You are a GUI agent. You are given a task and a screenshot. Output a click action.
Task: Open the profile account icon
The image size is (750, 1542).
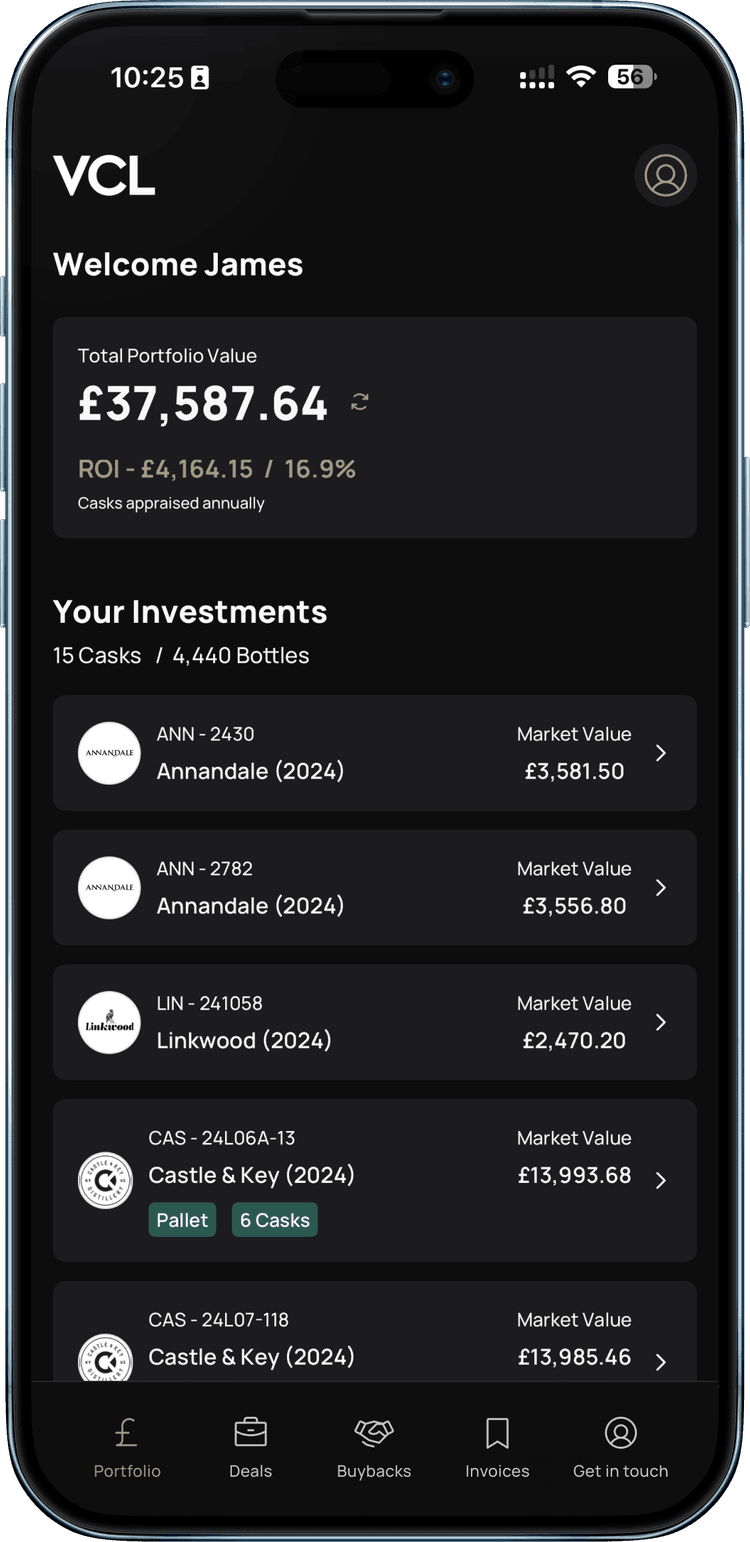pos(665,176)
